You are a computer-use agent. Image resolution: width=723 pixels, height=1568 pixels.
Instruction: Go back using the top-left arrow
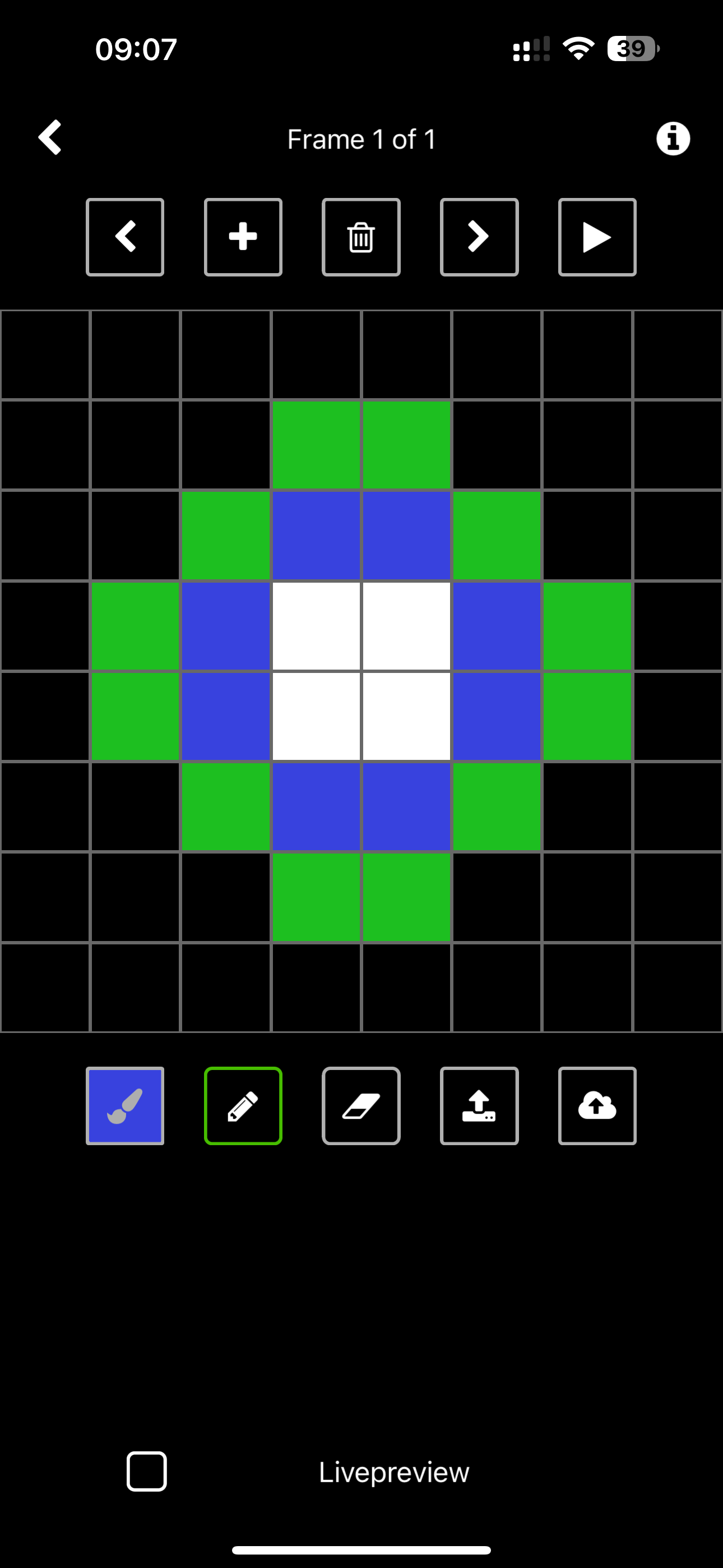50,137
